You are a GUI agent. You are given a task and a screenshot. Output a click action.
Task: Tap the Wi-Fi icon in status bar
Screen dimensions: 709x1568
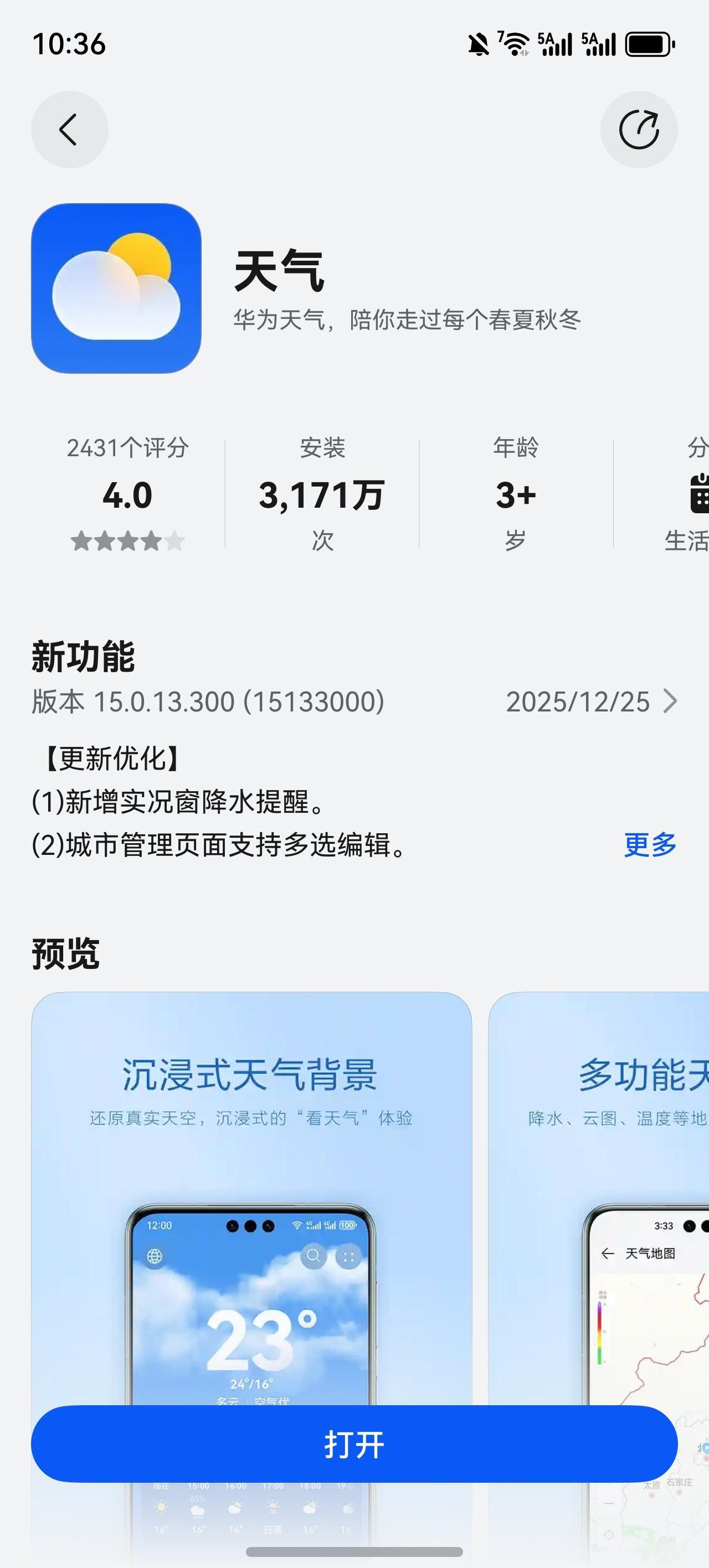pyautogui.click(x=513, y=43)
